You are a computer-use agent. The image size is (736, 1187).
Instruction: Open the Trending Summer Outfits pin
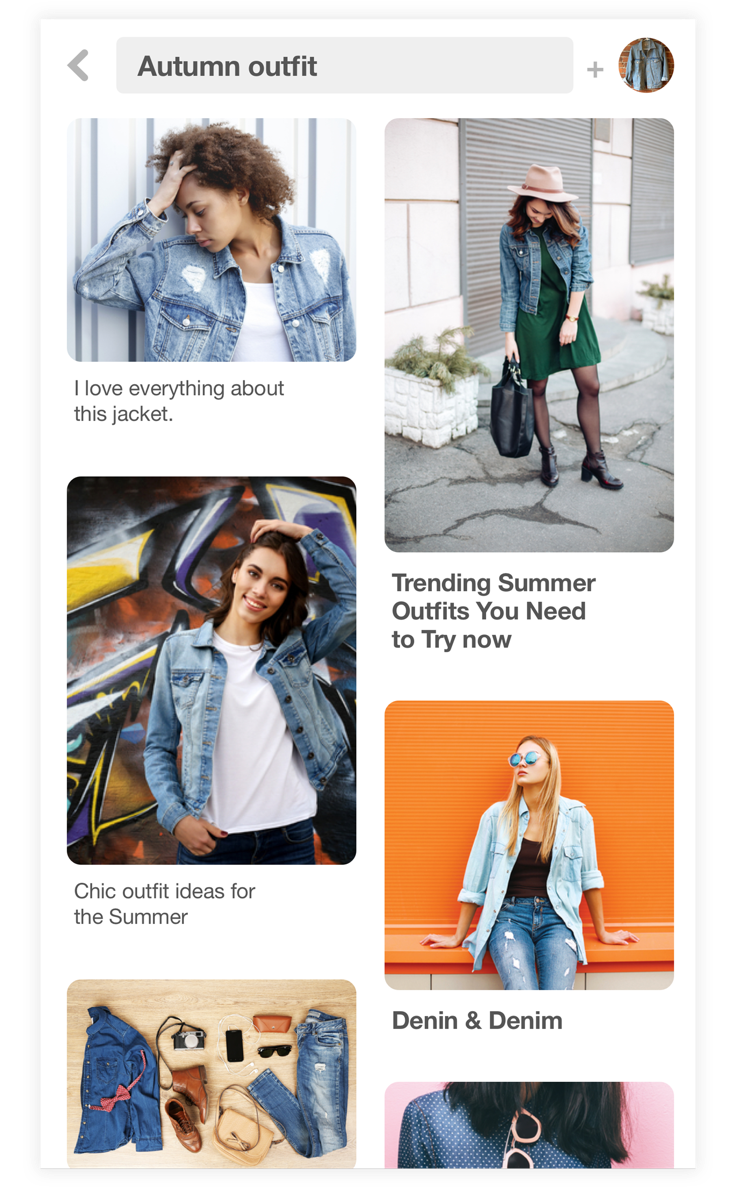pyautogui.click(x=529, y=335)
